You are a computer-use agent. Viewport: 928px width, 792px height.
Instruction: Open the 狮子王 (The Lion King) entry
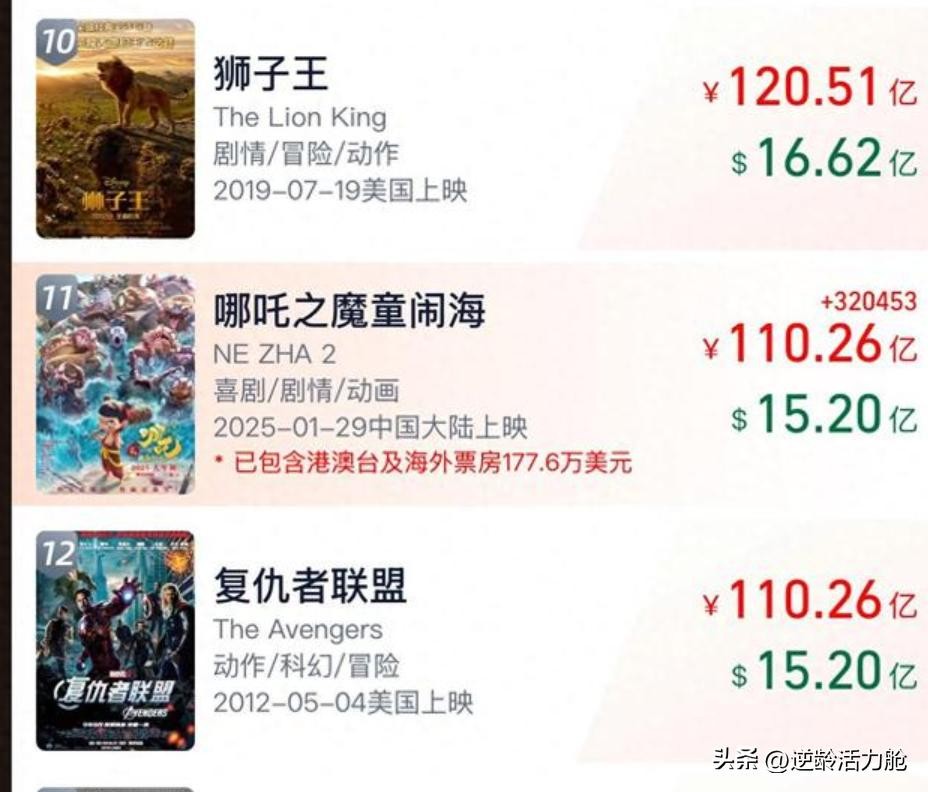click(271, 75)
